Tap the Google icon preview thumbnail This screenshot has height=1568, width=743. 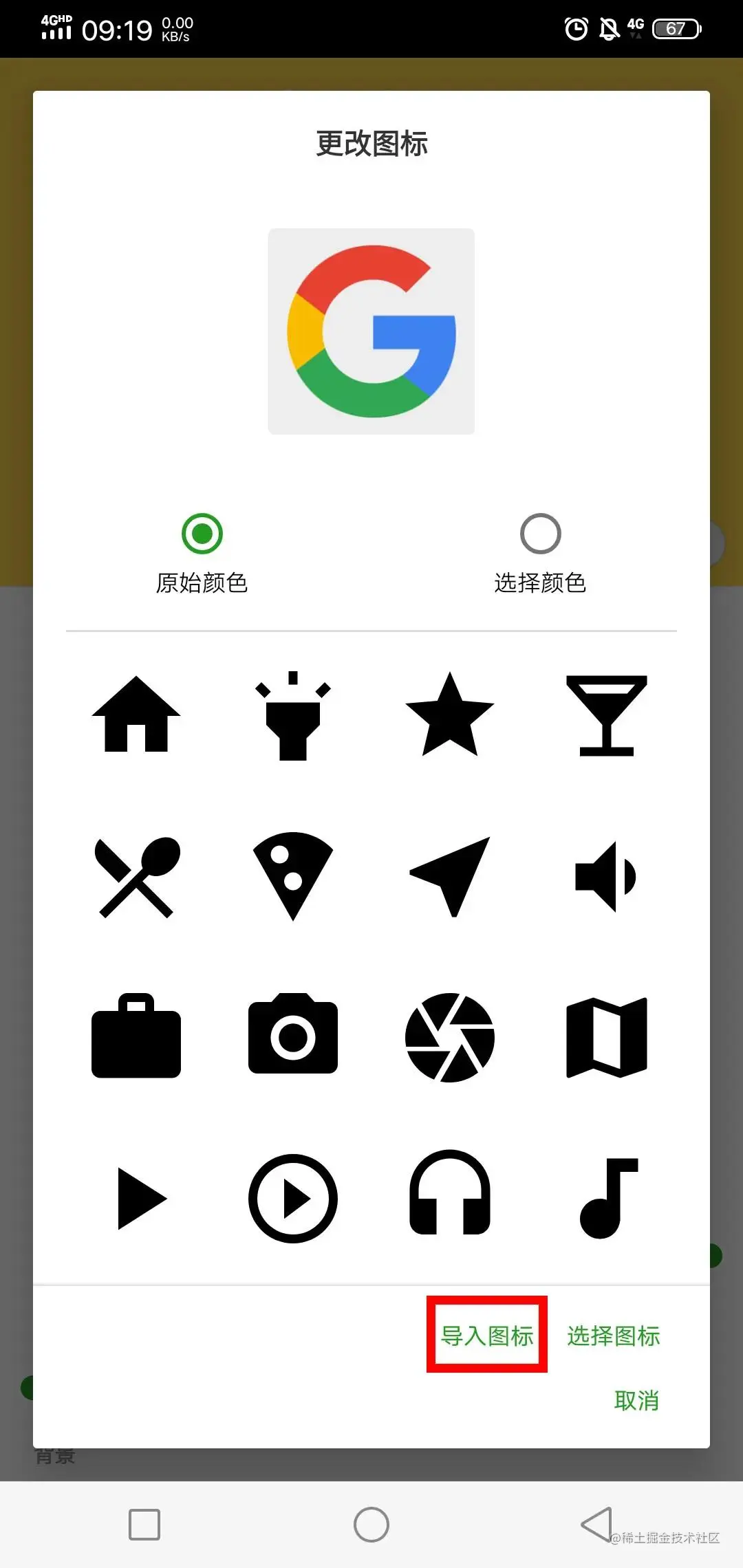371,330
